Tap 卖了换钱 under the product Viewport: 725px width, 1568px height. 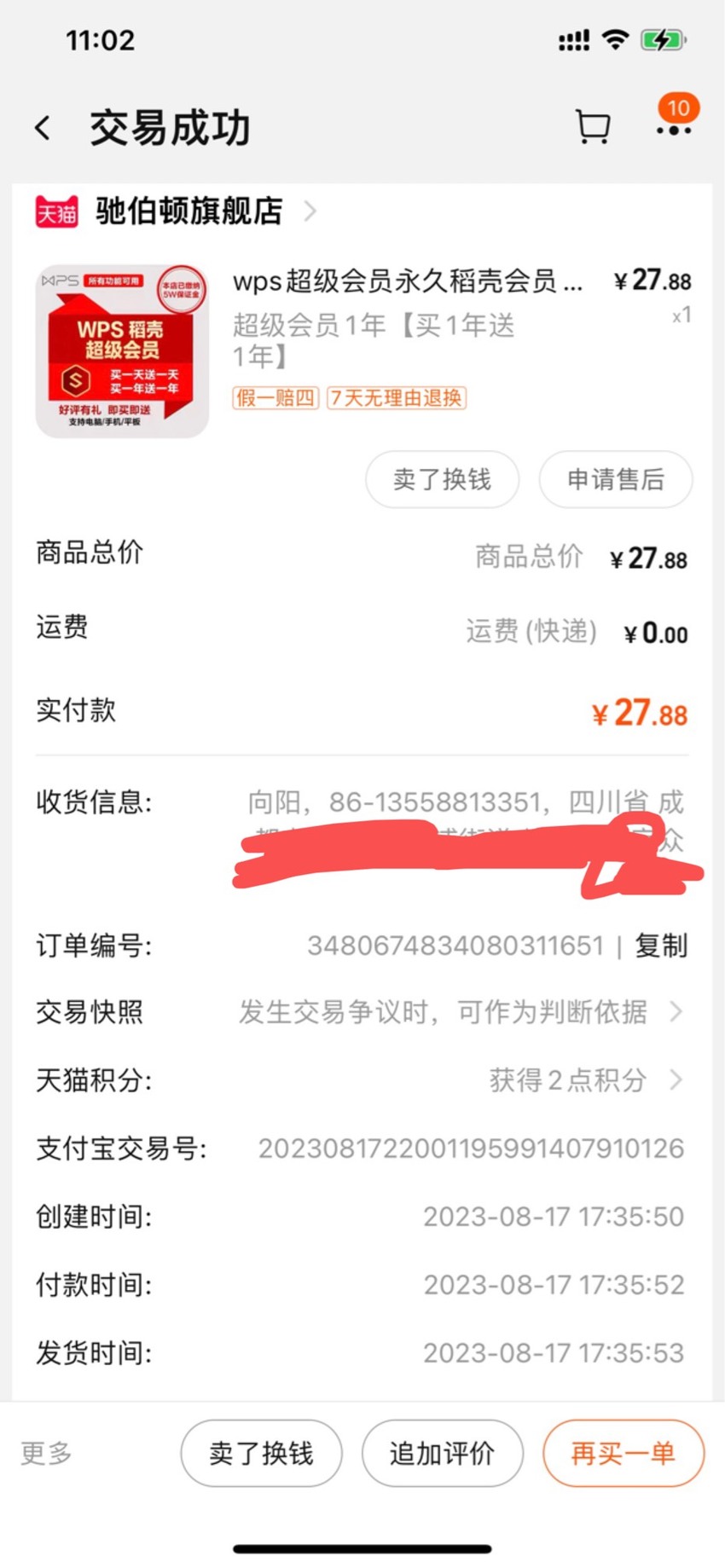click(x=442, y=479)
